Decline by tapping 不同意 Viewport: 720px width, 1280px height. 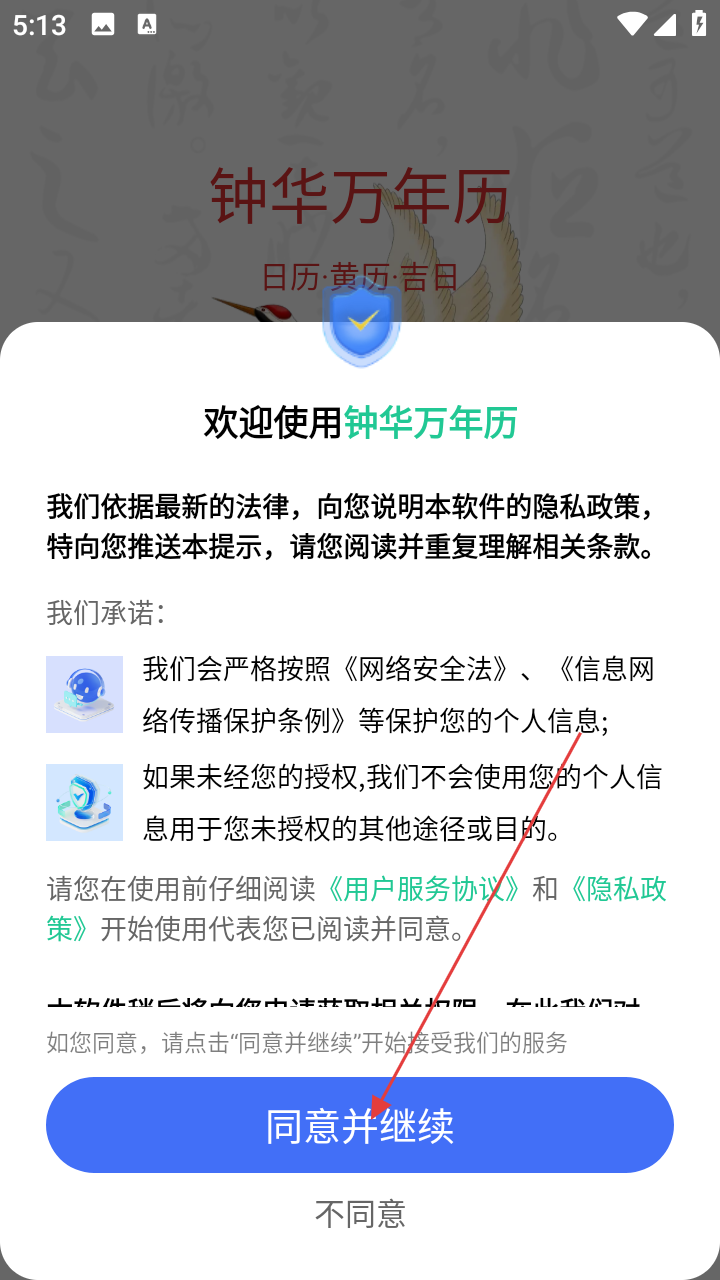tap(360, 1214)
